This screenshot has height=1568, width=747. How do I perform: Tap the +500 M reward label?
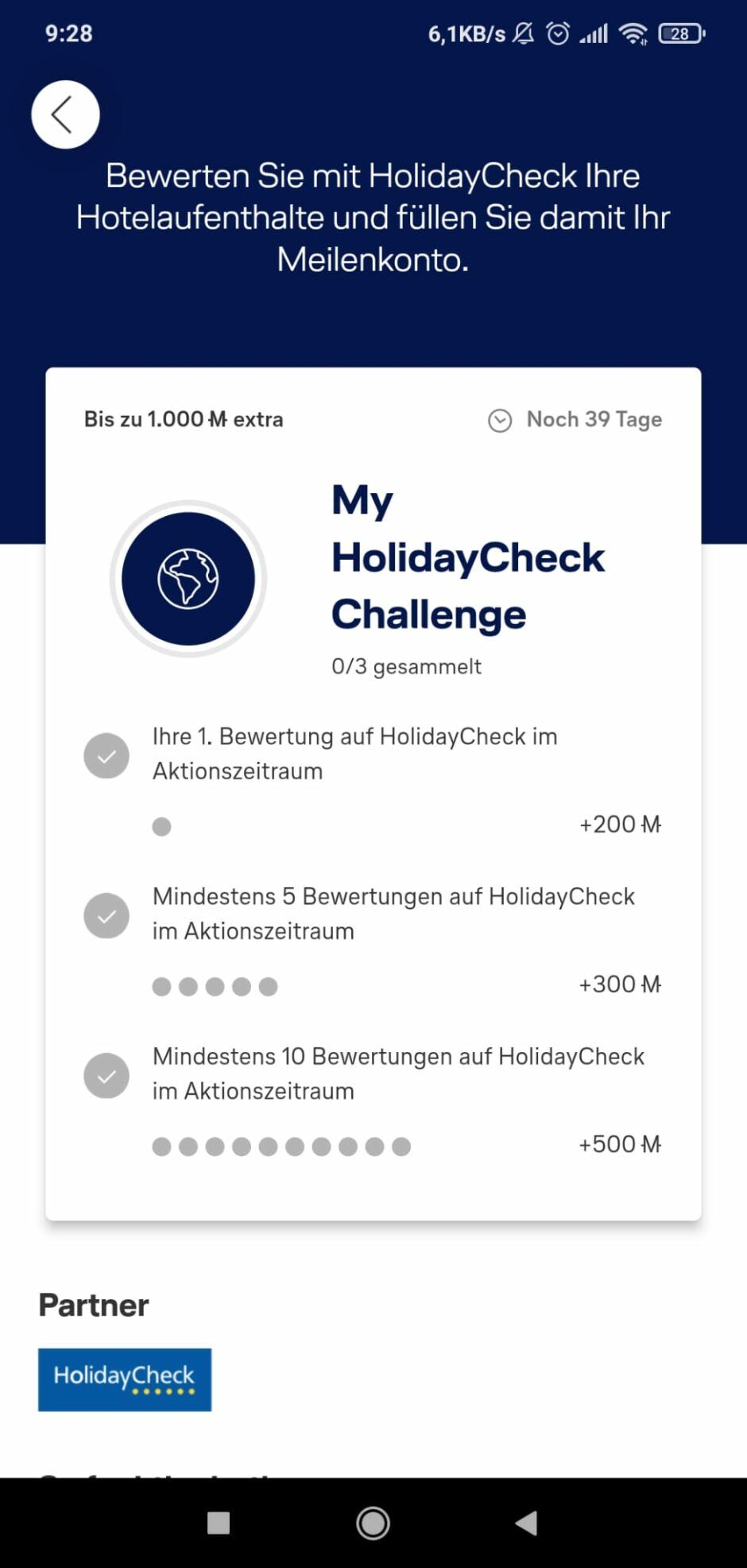click(x=619, y=1144)
